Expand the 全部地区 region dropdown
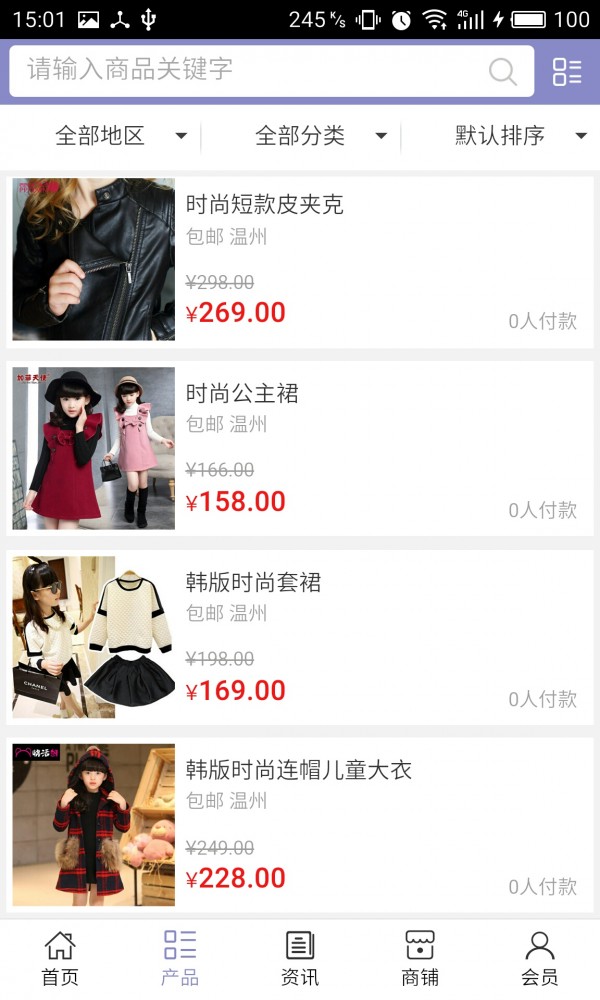Image resolution: width=600 pixels, height=1000 pixels. (120, 136)
